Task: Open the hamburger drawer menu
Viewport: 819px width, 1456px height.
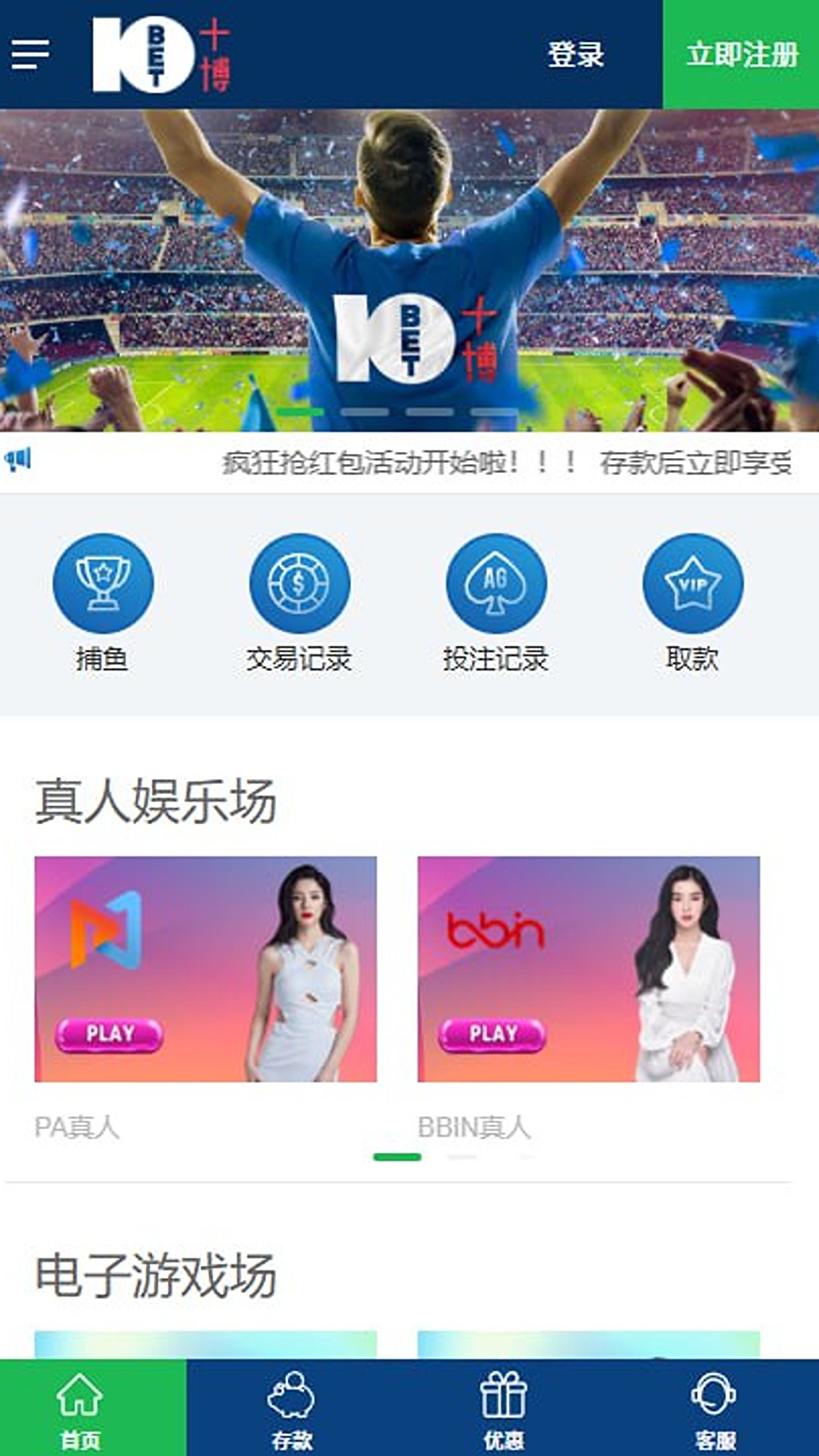Action: click(x=30, y=55)
